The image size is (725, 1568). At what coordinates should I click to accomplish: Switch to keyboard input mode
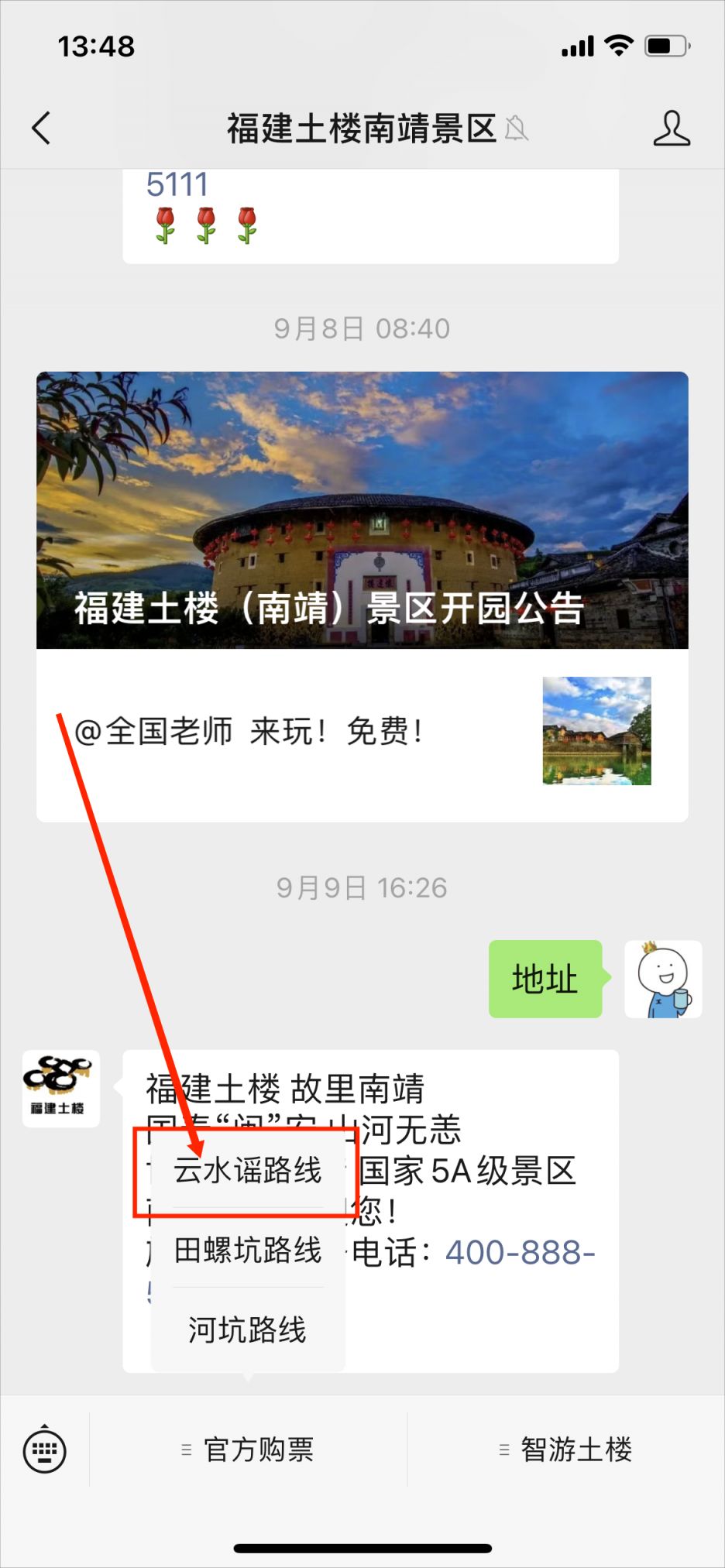point(45,1449)
